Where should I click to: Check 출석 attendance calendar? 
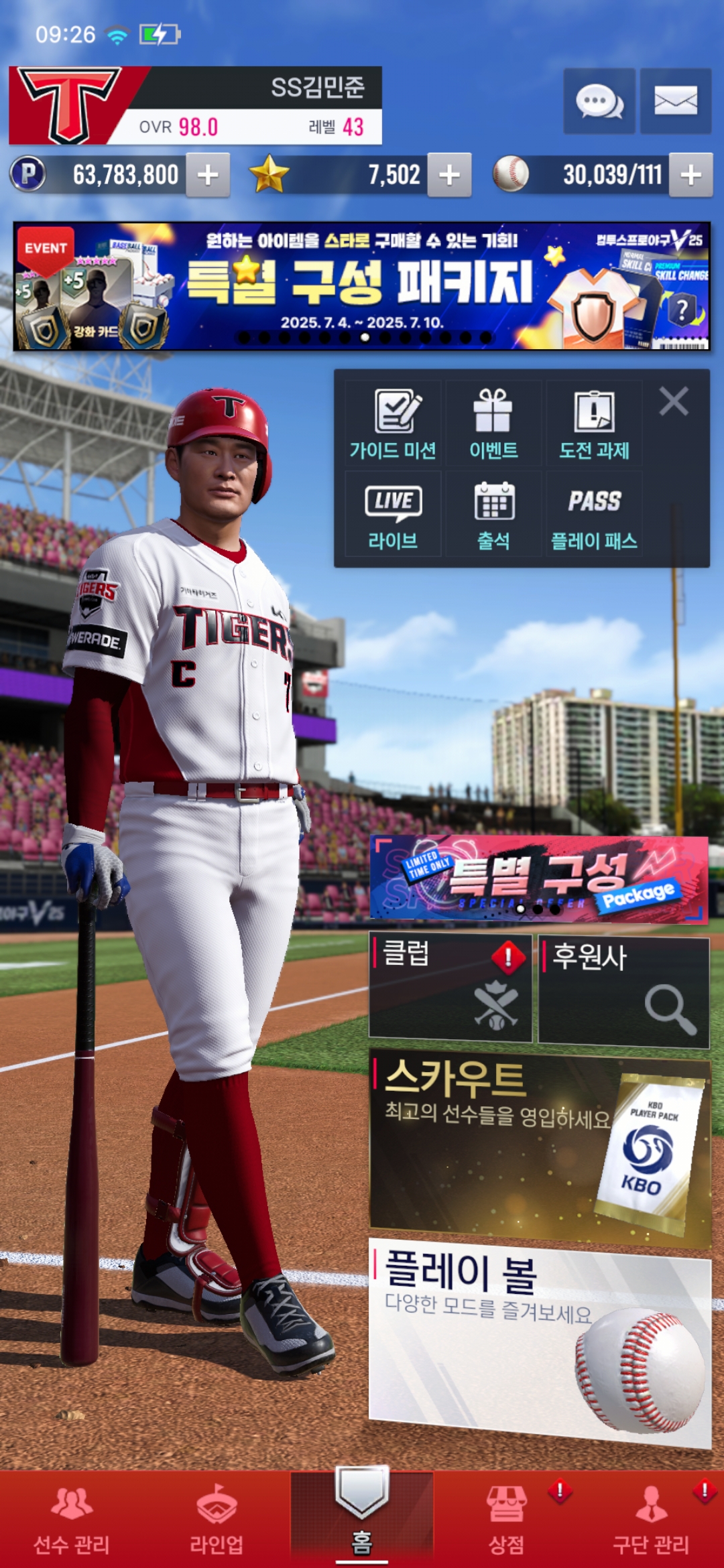pos(493,514)
